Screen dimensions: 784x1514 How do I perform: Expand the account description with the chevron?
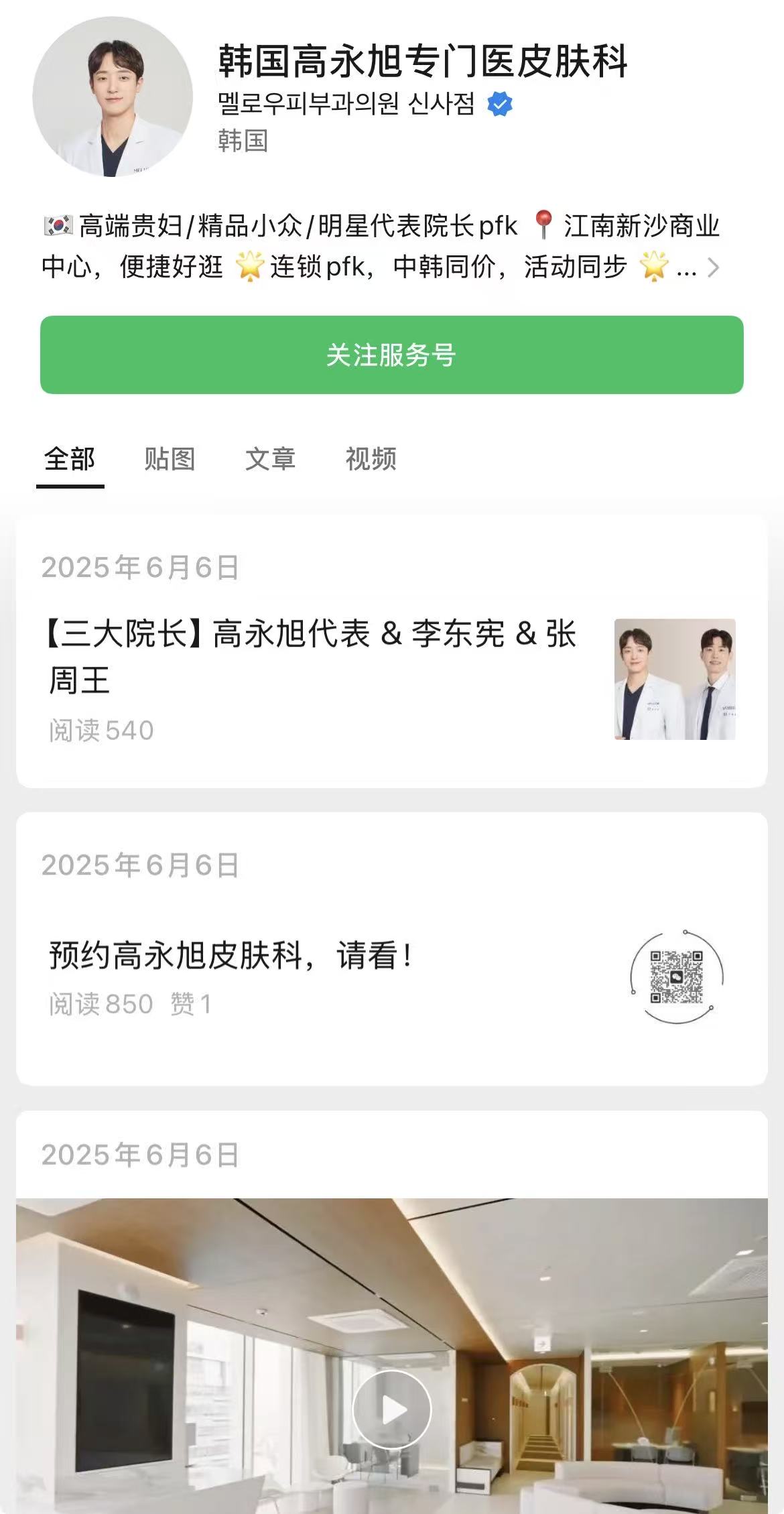[x=714, y=267]
